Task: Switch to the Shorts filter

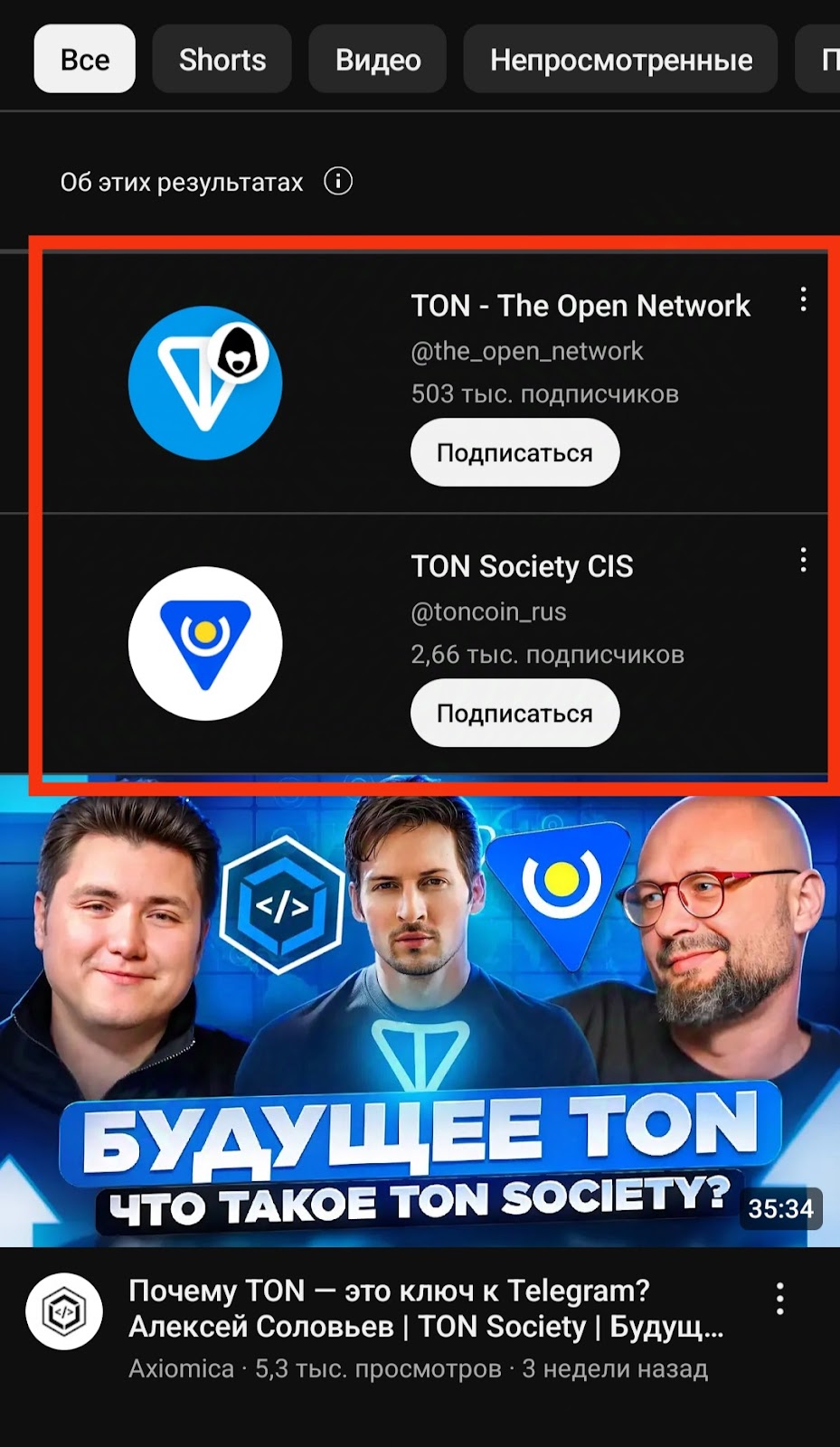Action: pyautogui.click(x=222, y=60)
